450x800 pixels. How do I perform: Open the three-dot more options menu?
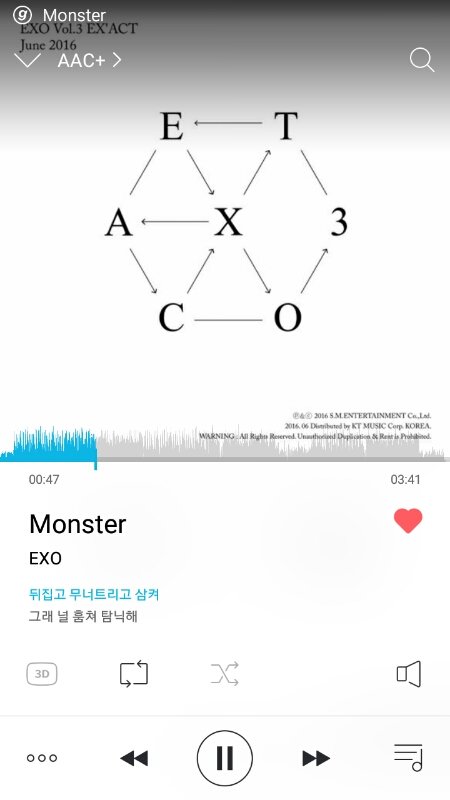click(42, 758)
